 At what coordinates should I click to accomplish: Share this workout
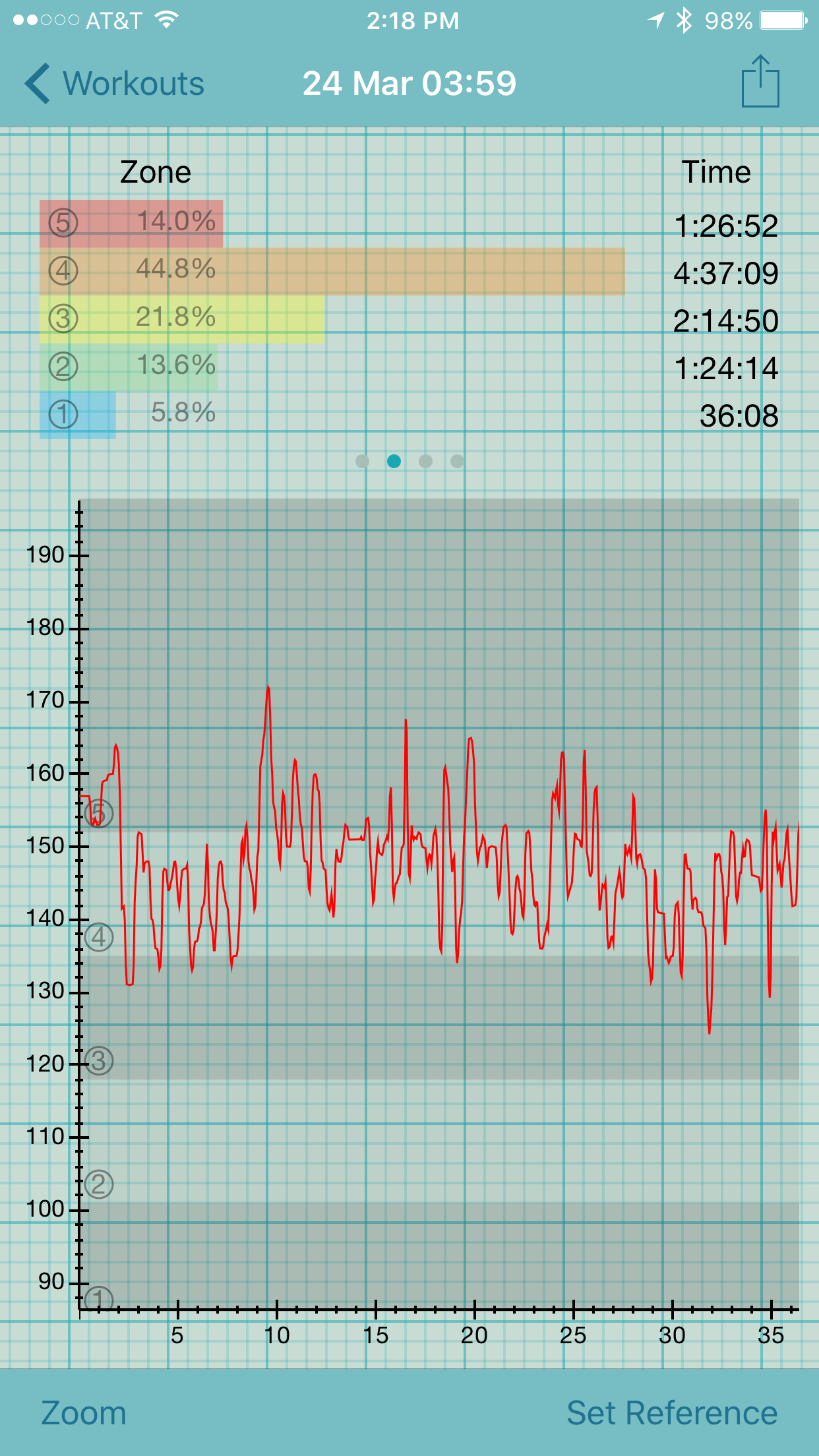[760, 81]
